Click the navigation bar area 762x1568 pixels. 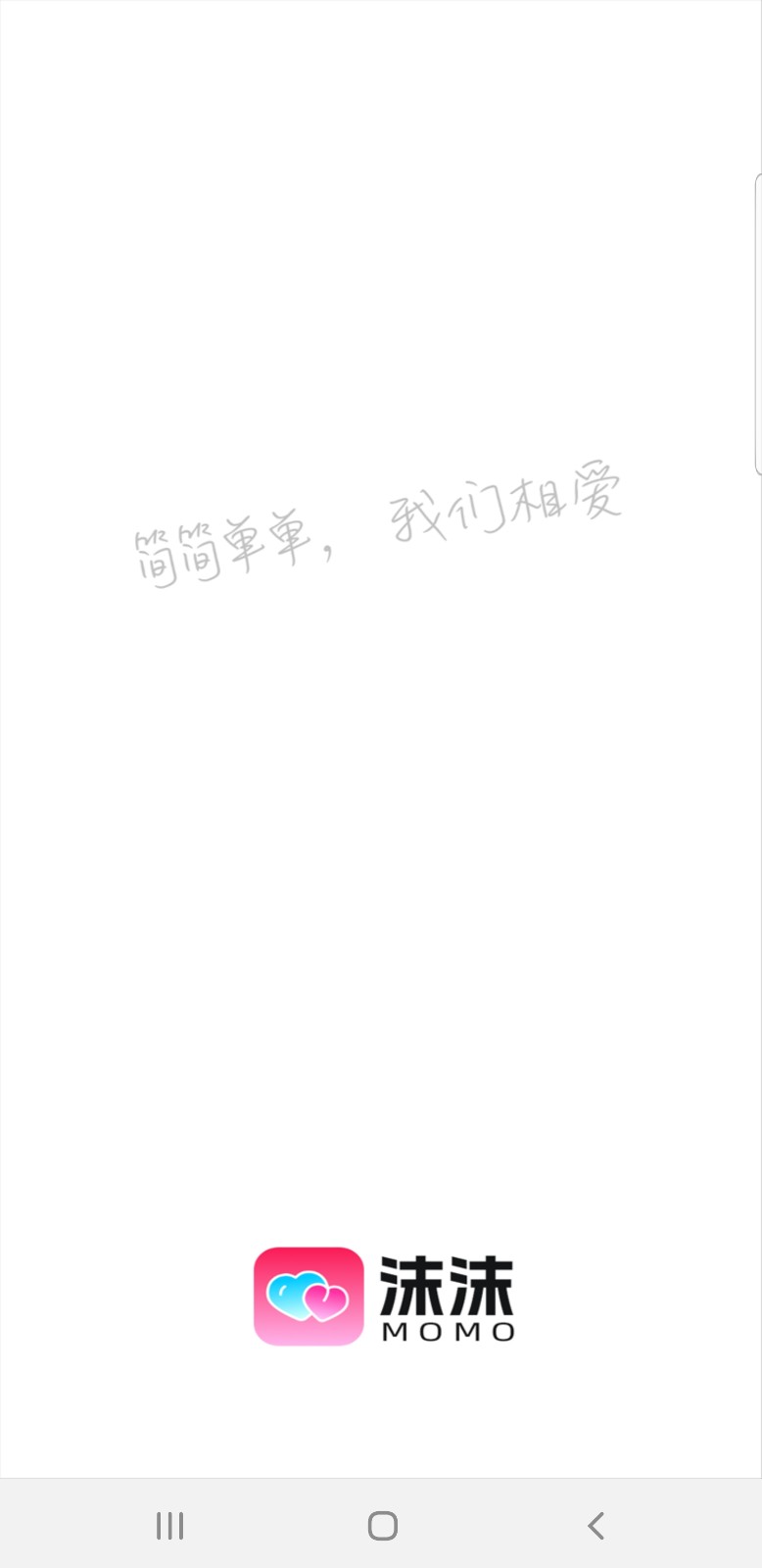tap(381, 1525)
